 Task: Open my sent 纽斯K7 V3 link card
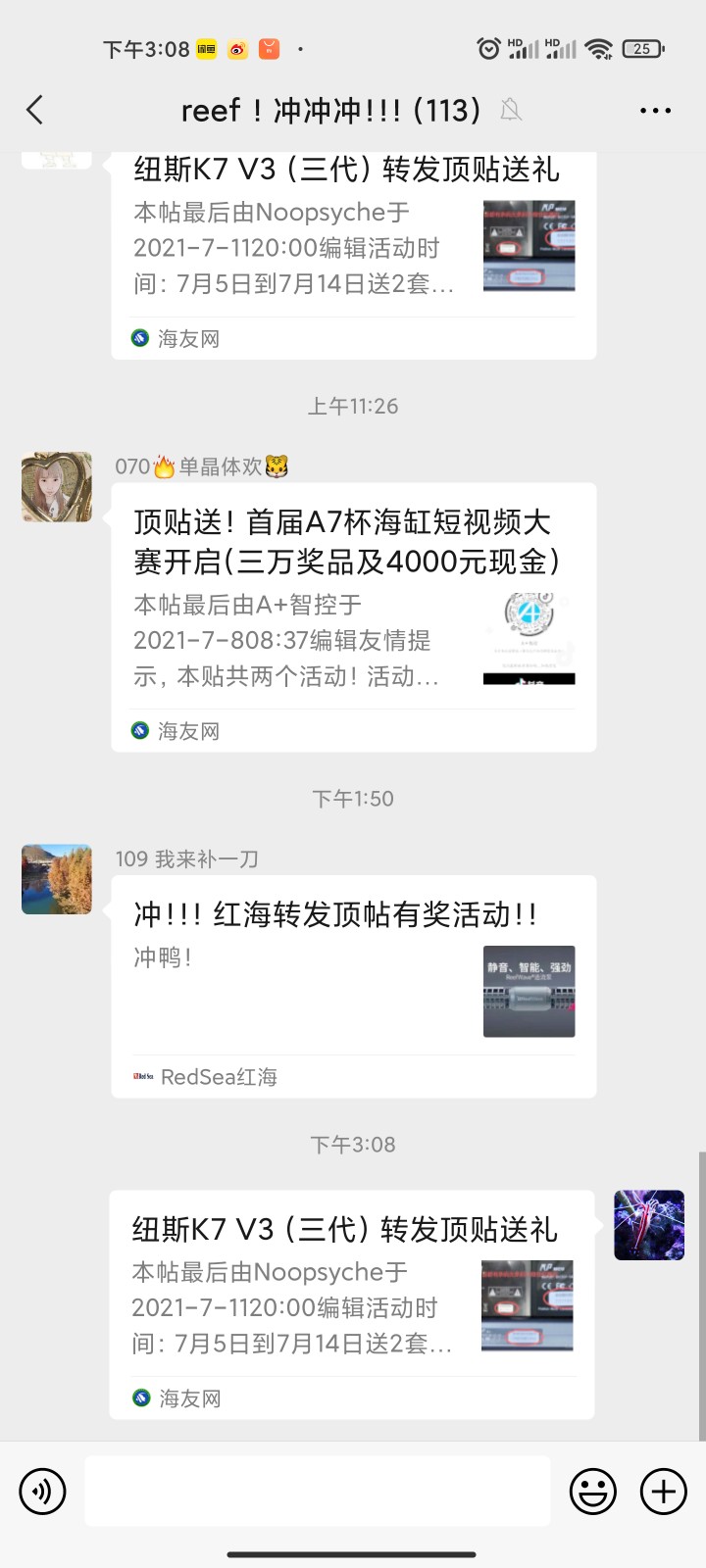[x=351, y=1303]
